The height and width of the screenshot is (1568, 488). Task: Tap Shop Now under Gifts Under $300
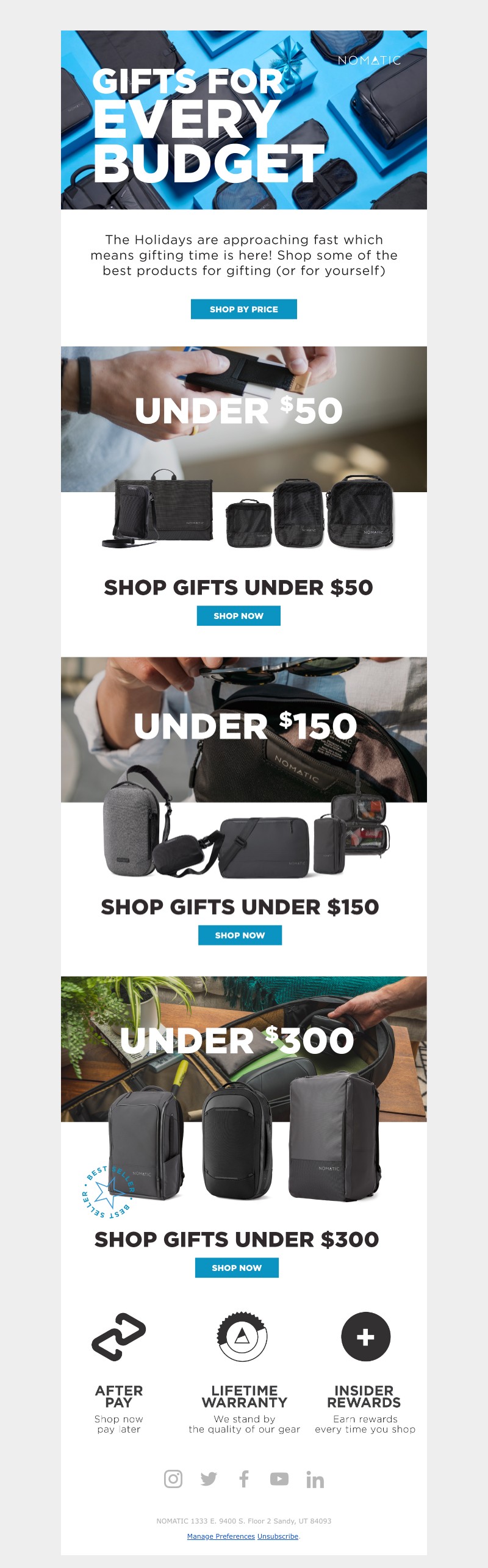[237, 1267]
